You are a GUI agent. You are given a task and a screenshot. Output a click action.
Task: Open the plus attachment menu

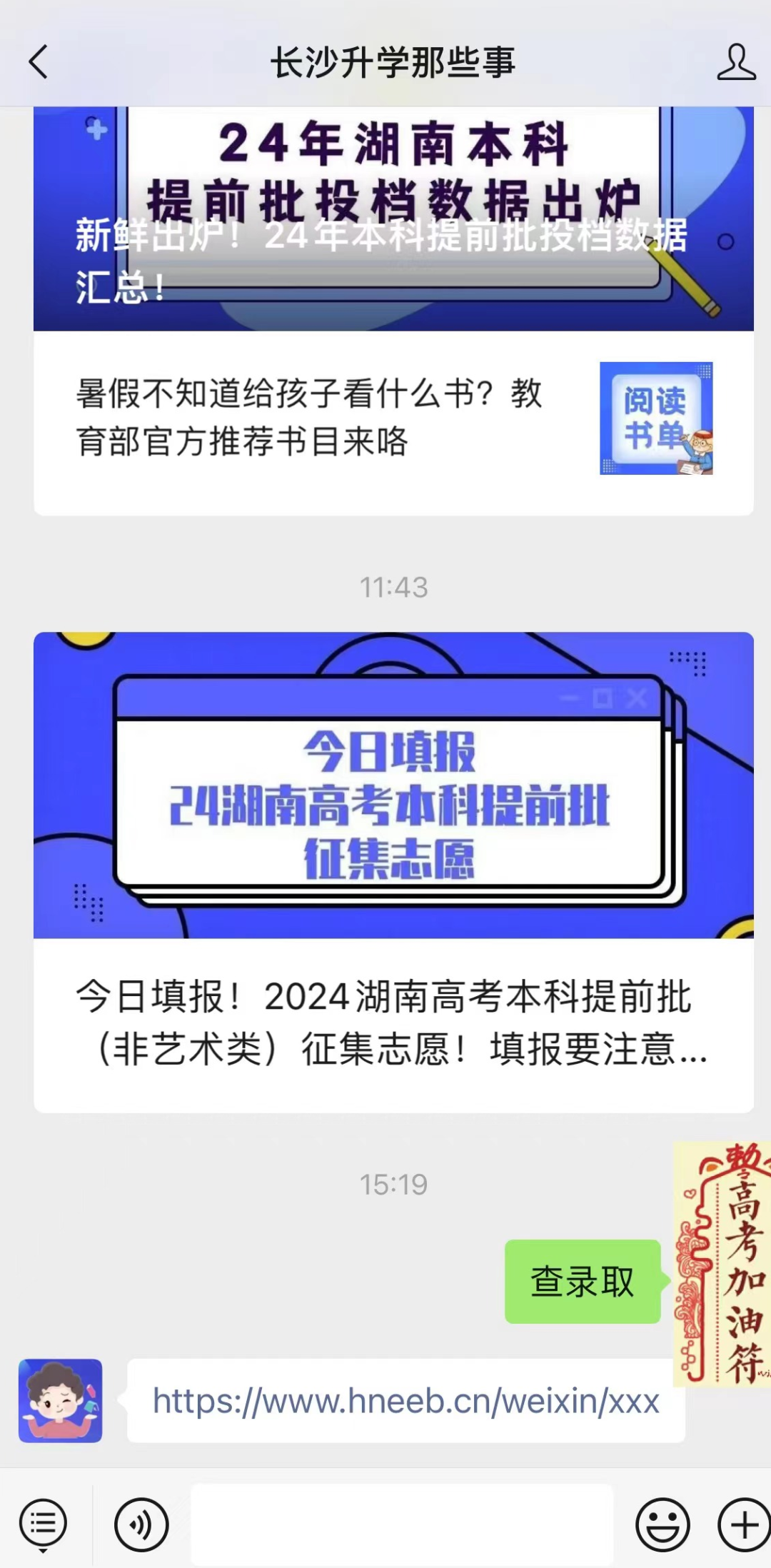pyautogui.click(x=744, y=1524)
